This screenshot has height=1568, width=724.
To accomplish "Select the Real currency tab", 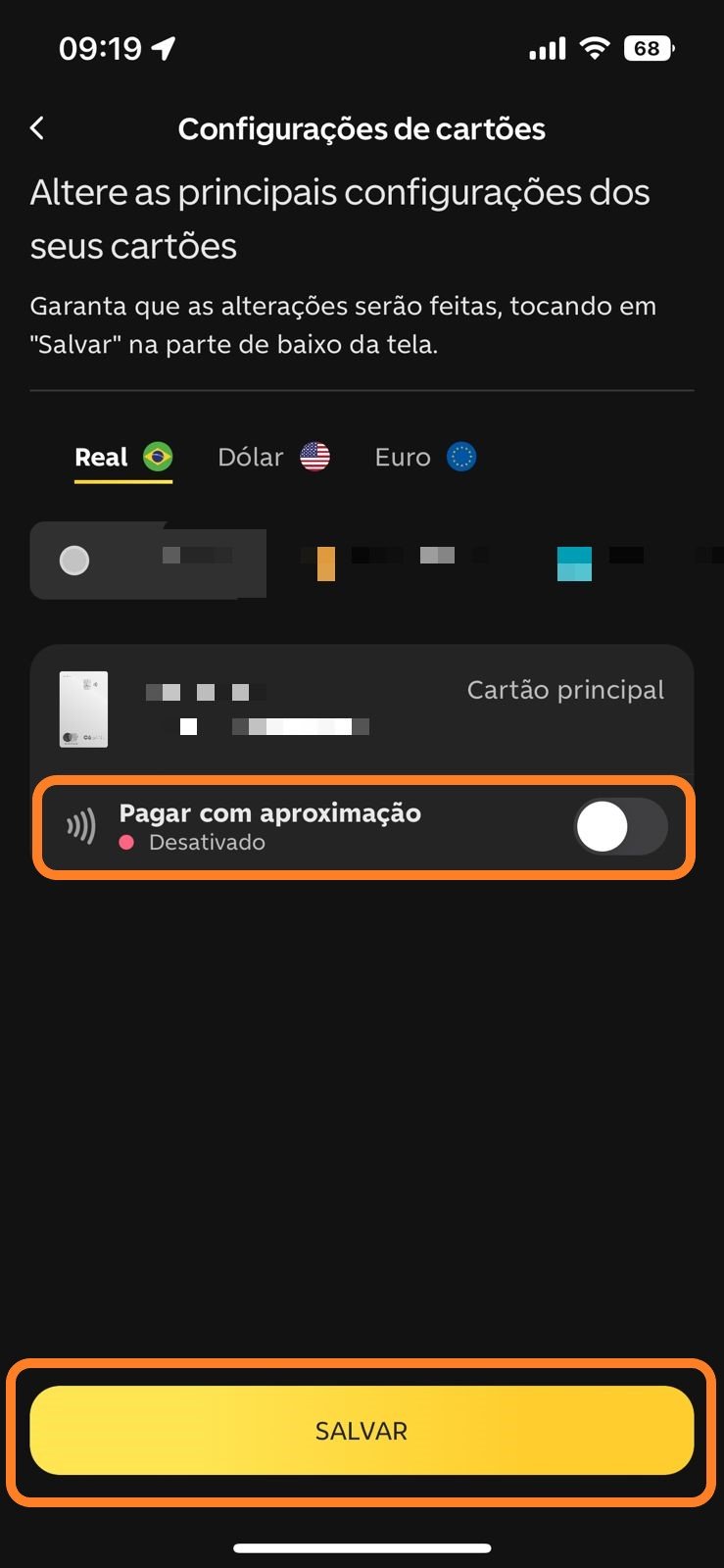I will click(x=123, y=458).
